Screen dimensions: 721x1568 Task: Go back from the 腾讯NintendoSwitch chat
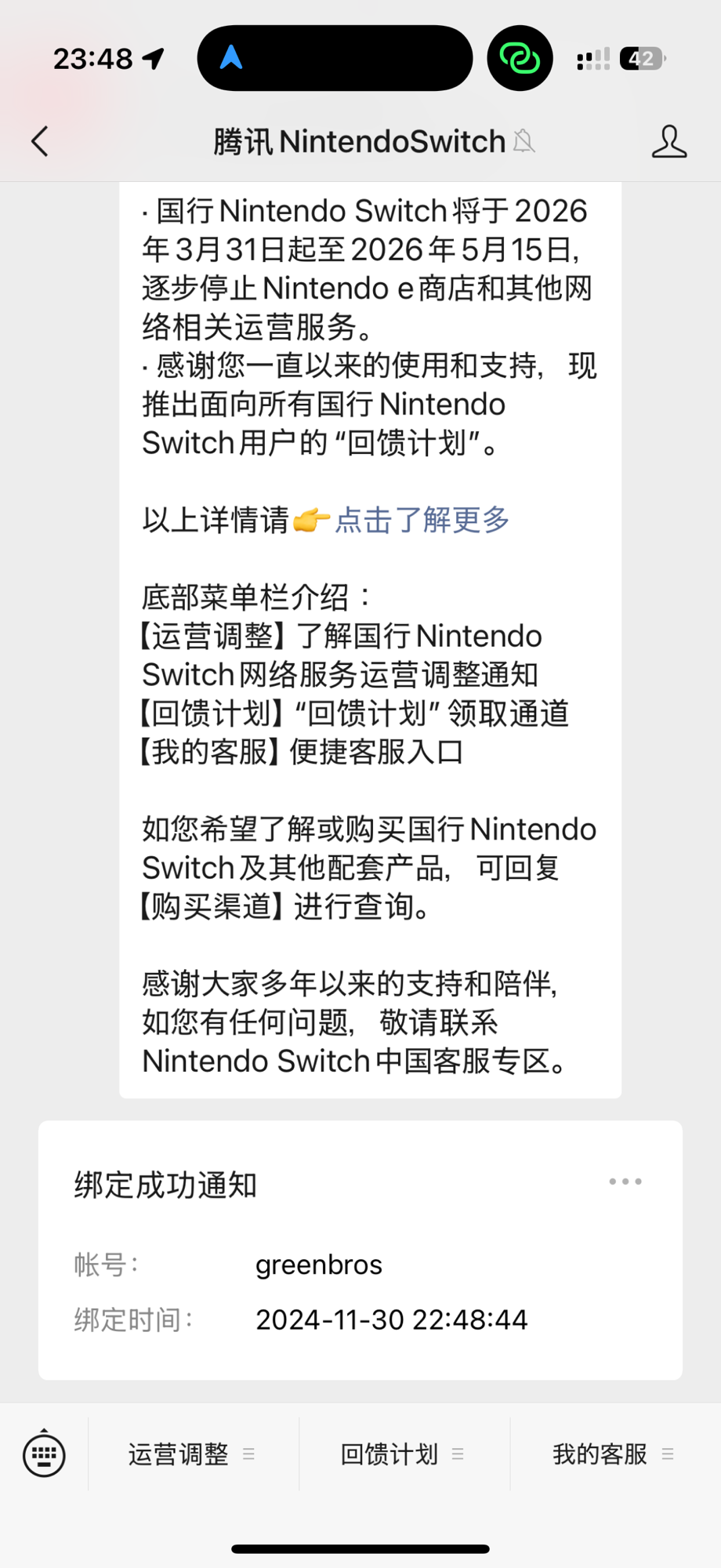point(40,142)
